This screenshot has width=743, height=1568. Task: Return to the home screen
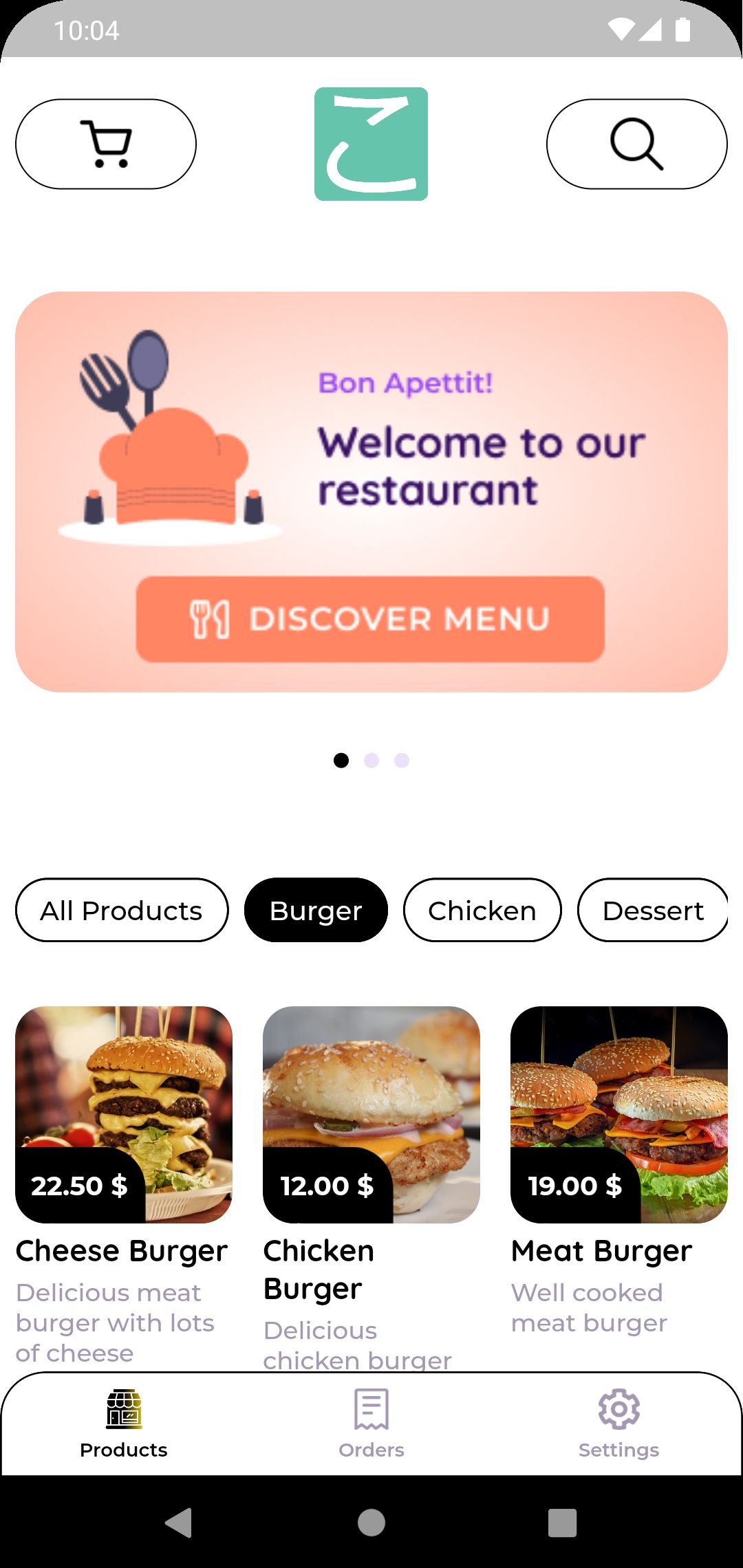pyautogui.click(x=371, y=1522)
